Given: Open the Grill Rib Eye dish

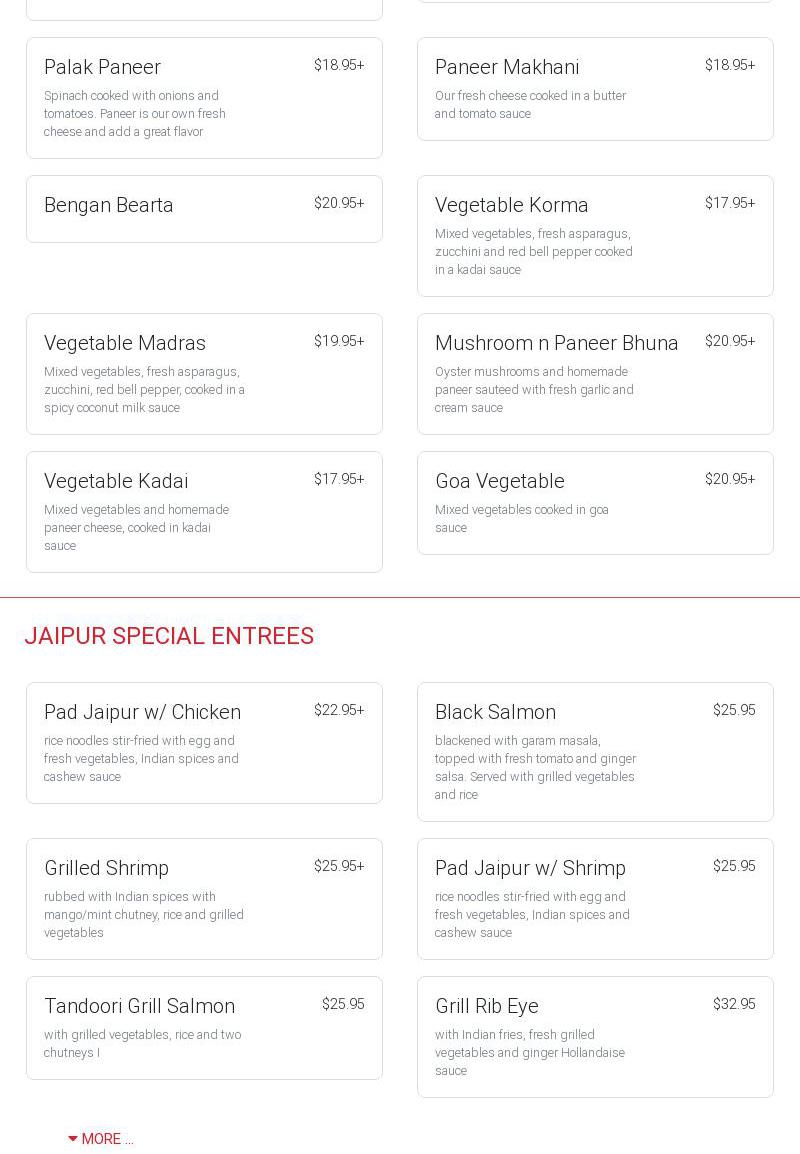Looking at the screenshot, I should coord(595,1037).
